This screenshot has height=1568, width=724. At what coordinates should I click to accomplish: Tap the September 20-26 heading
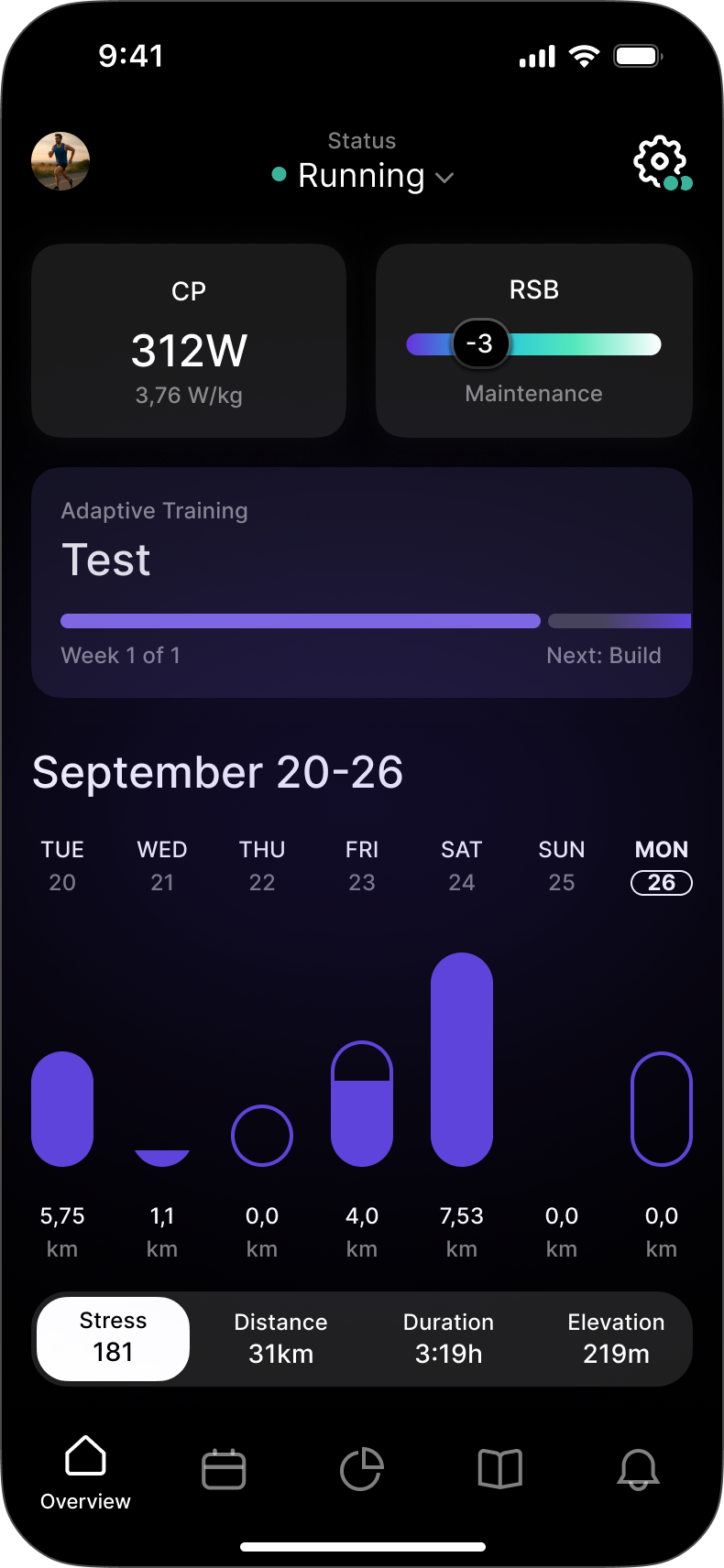pyautogui.click(x=217, y=772)
